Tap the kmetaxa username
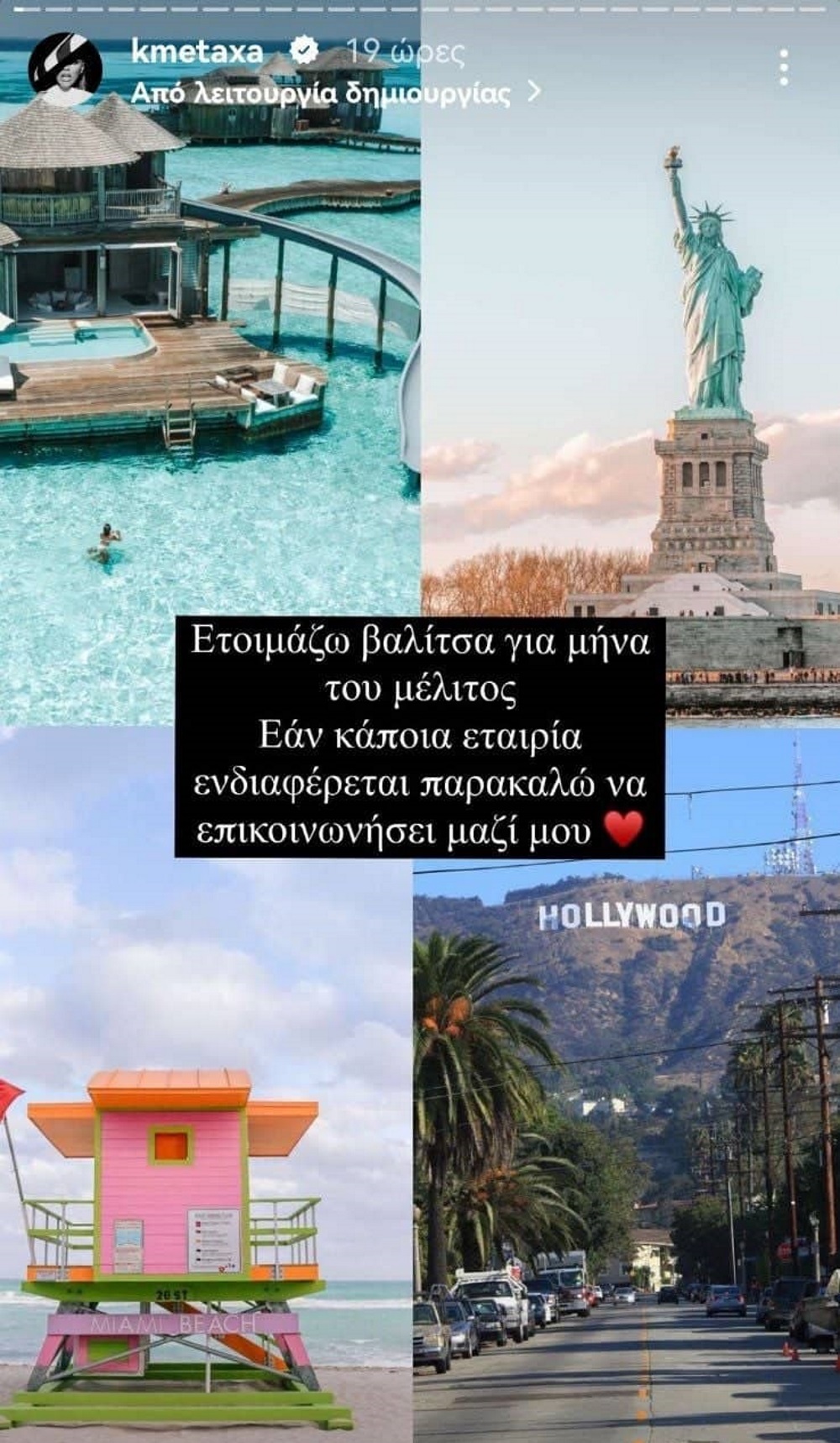This screenshot has height=1443, width=840. 197,52
